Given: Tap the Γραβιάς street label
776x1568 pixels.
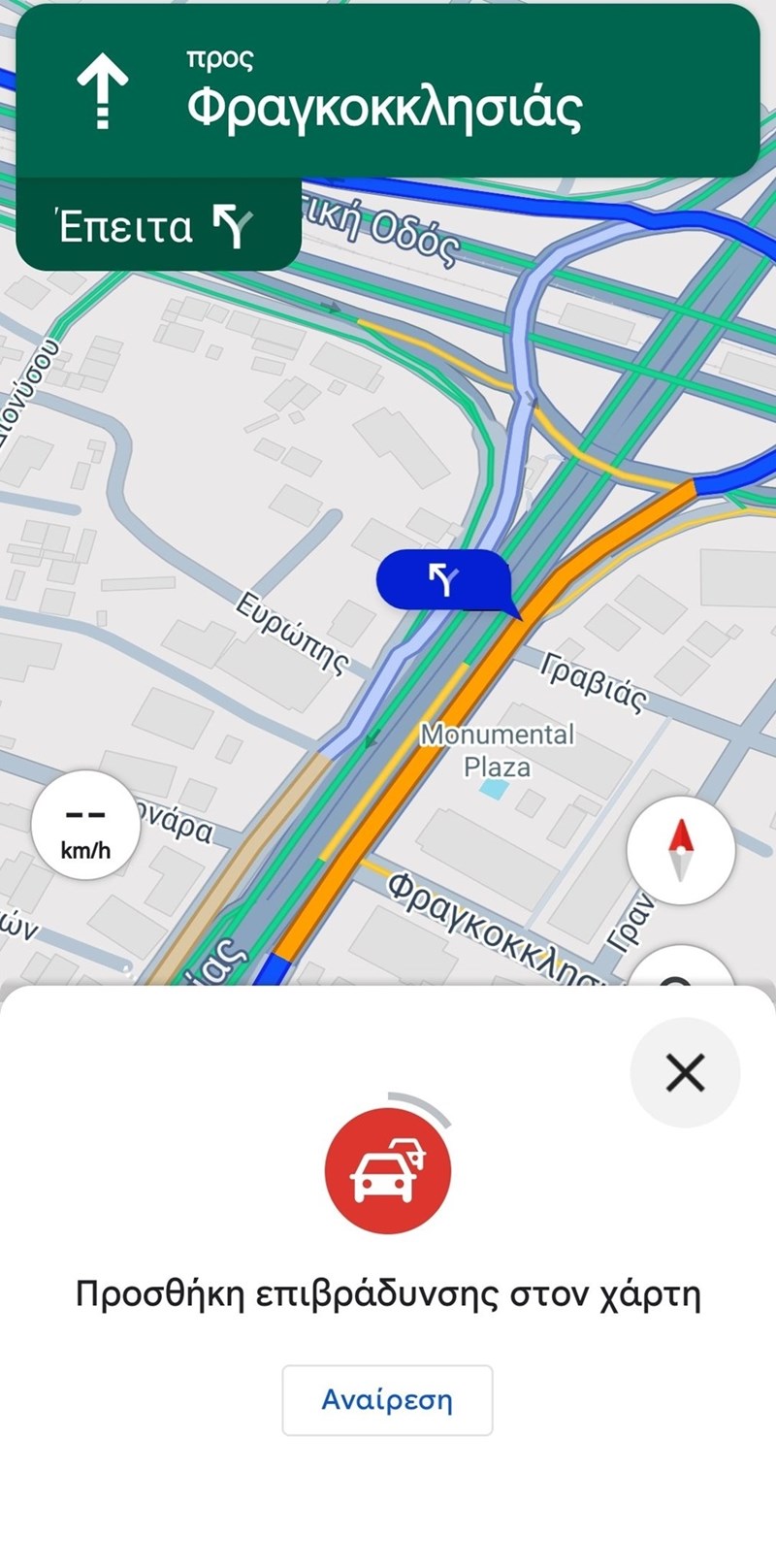Looking at the screenshot, I should click(x=596, y=677).
